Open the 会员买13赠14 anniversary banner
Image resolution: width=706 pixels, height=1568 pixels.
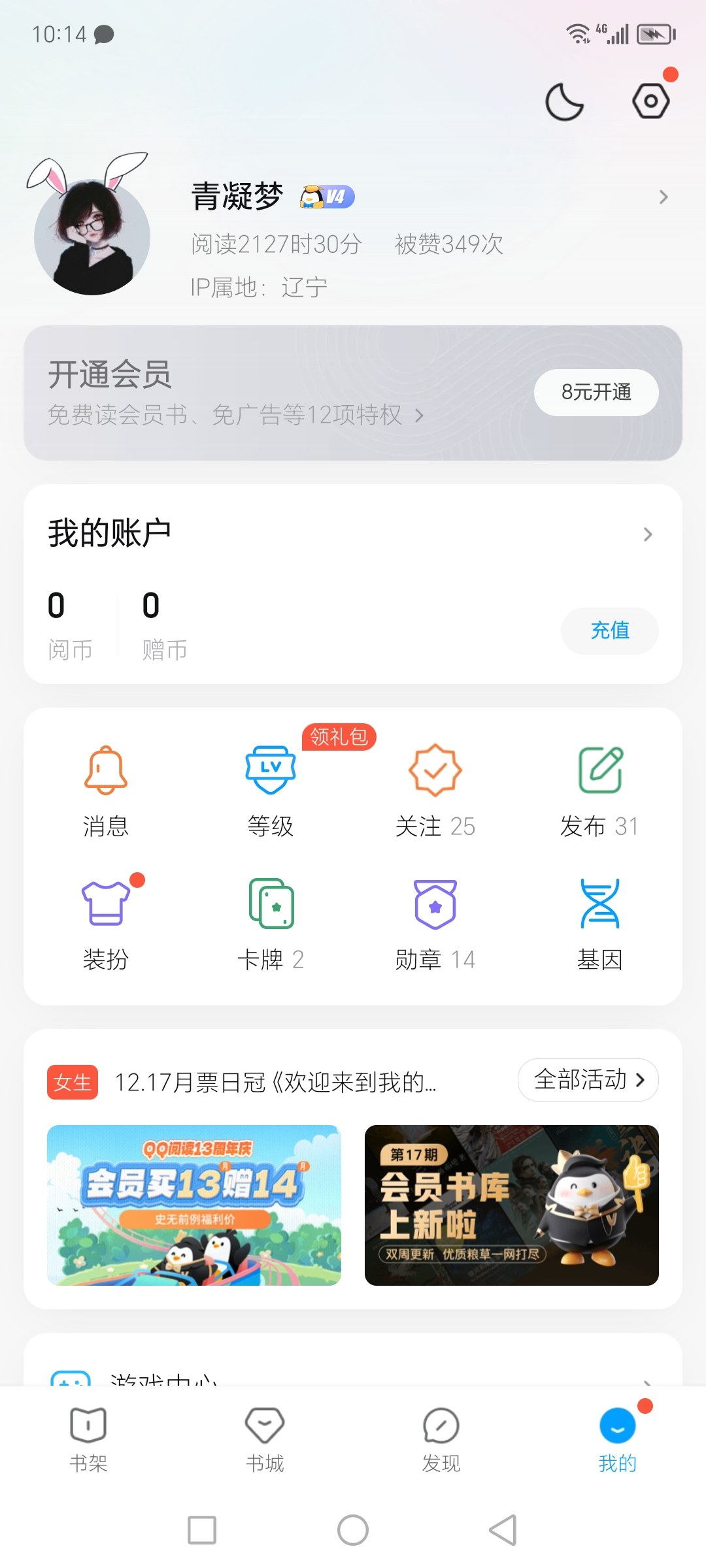(194, 1205)
